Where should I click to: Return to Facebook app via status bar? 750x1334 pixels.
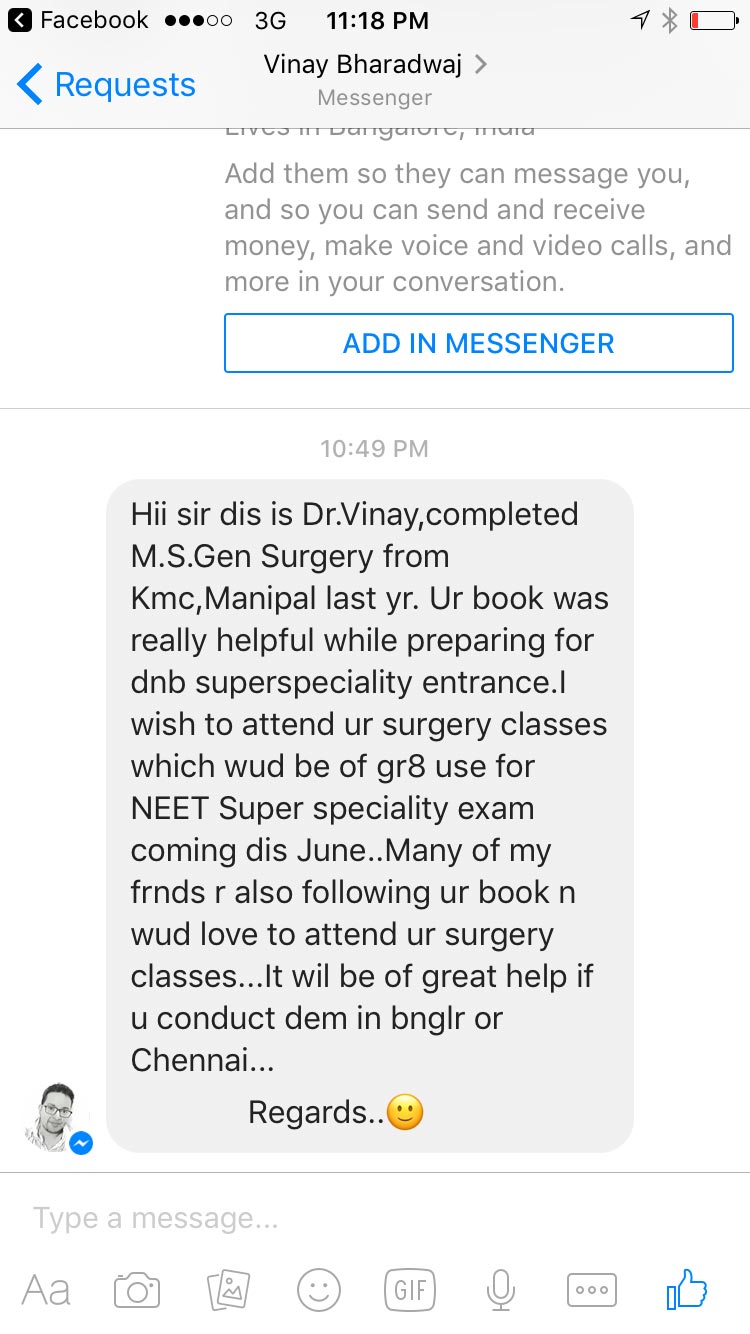point(78,20)
